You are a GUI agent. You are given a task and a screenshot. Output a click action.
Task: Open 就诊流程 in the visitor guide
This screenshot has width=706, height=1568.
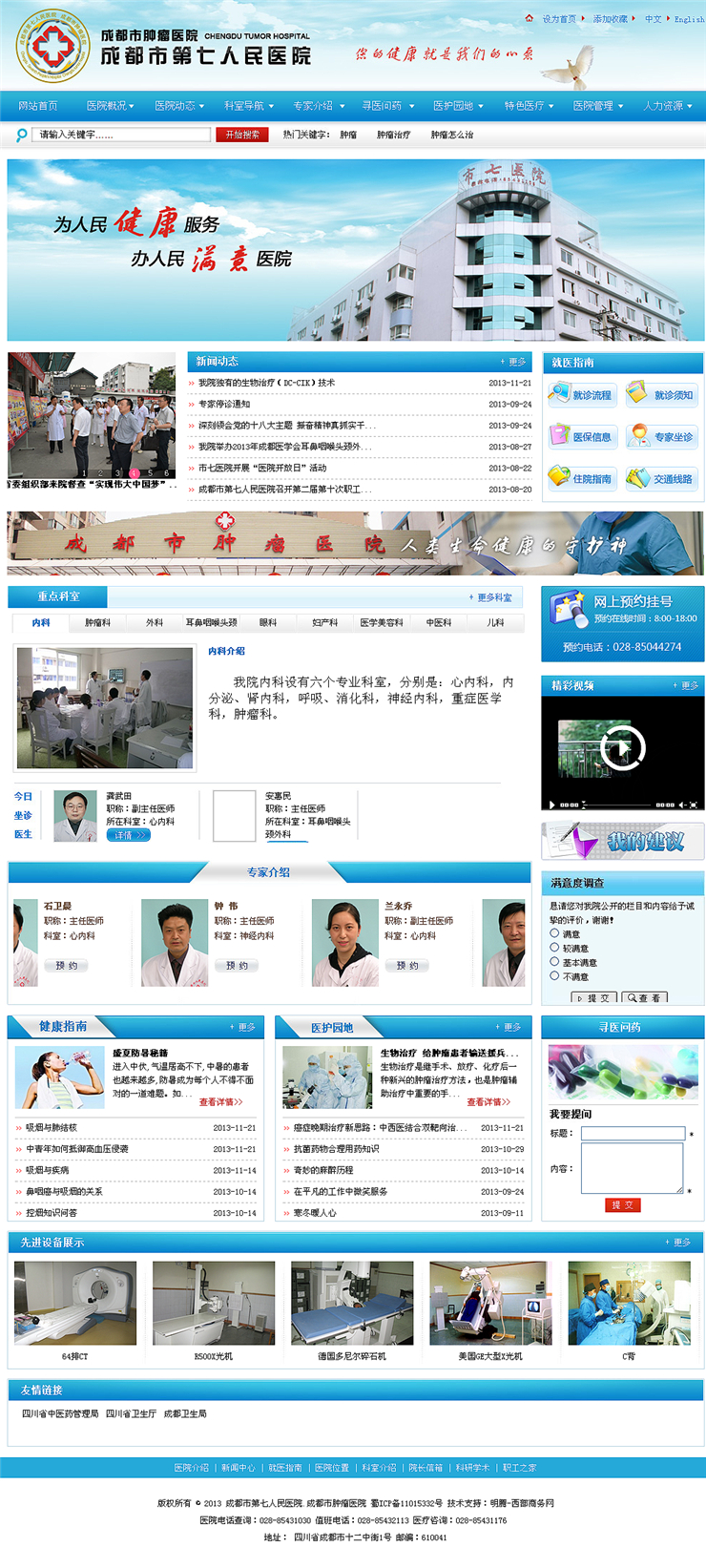[583, 394]
